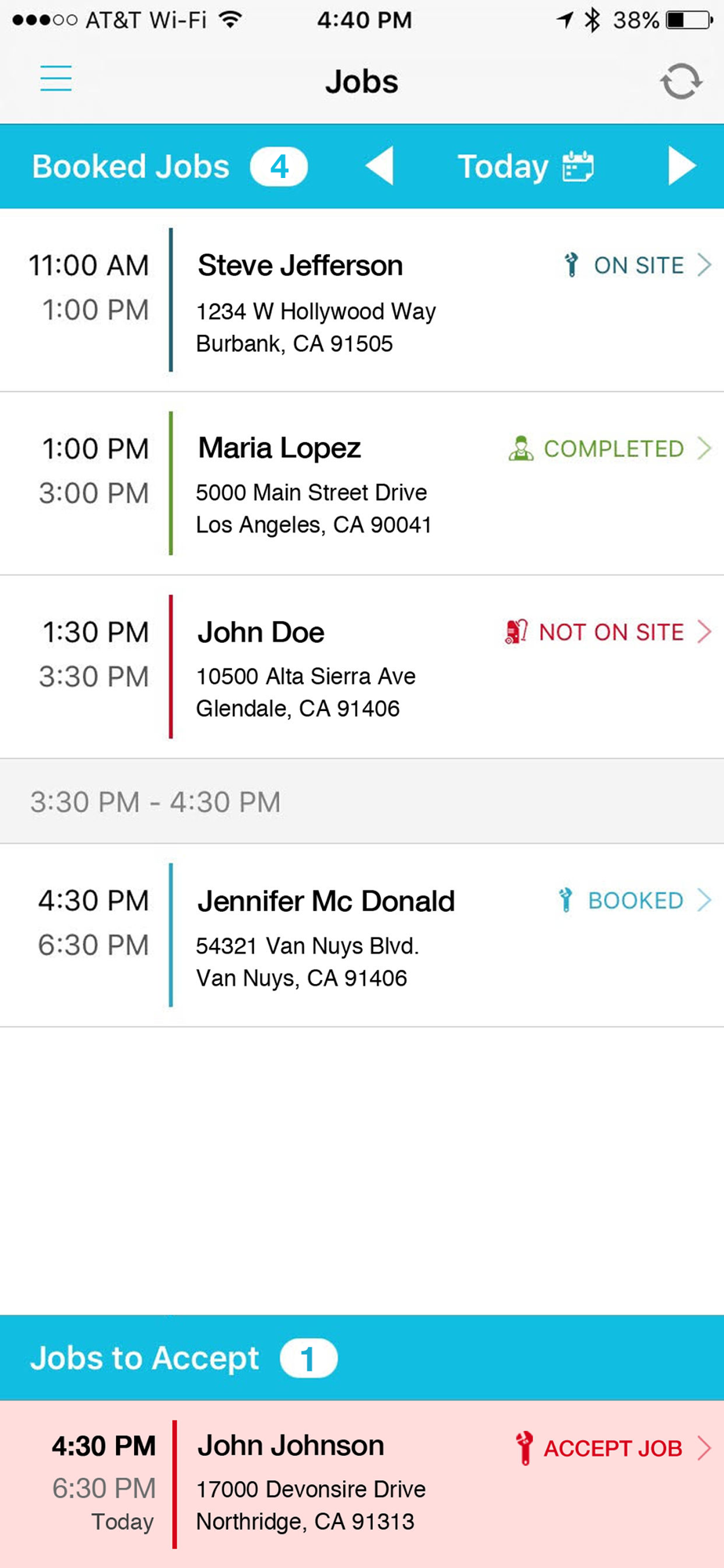Go to the next day
This screenshot has height=1568, width=724.
682,166
